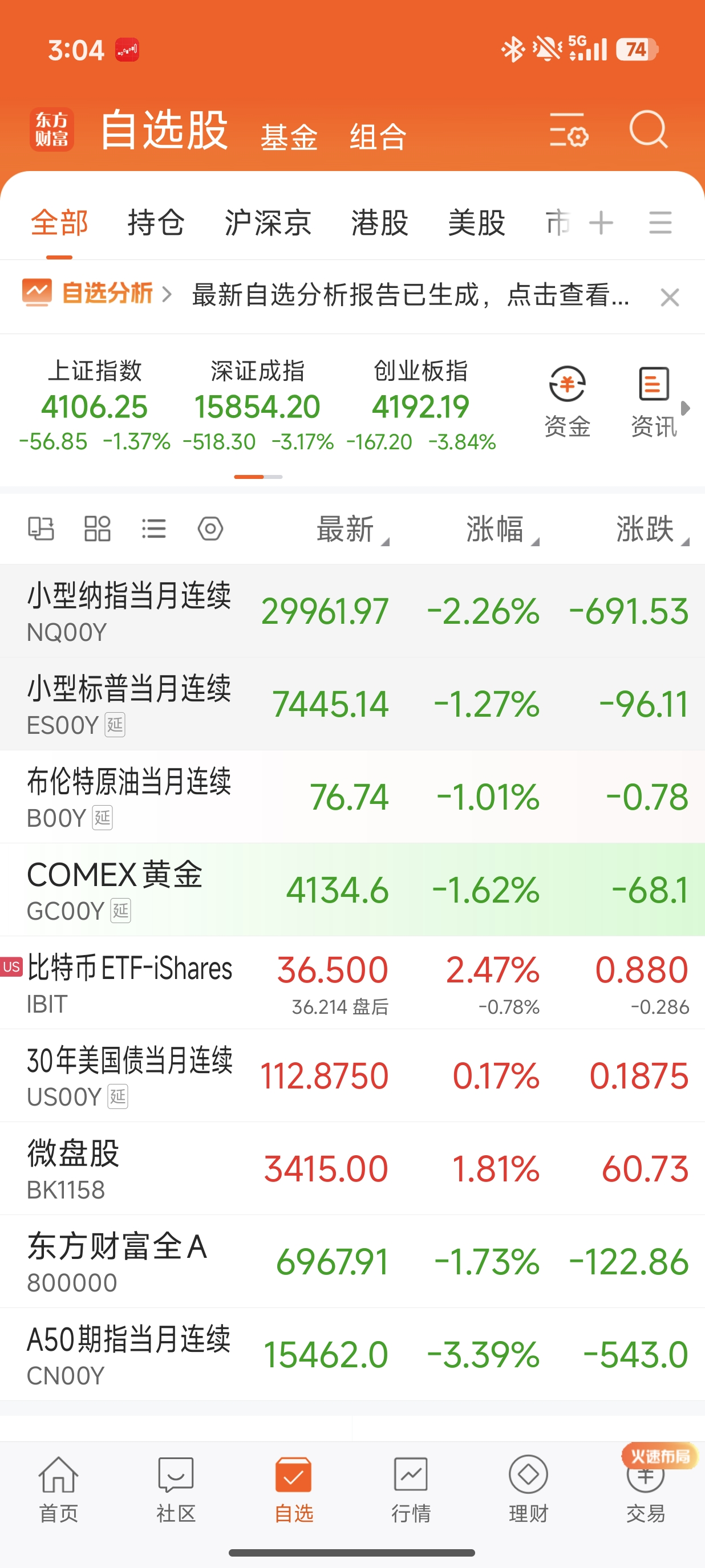Image resolution: width=705 pixels, height=1568 pixels.
Task: Open the 微盘股 BK1158 row
Action: click(352, 1168)
